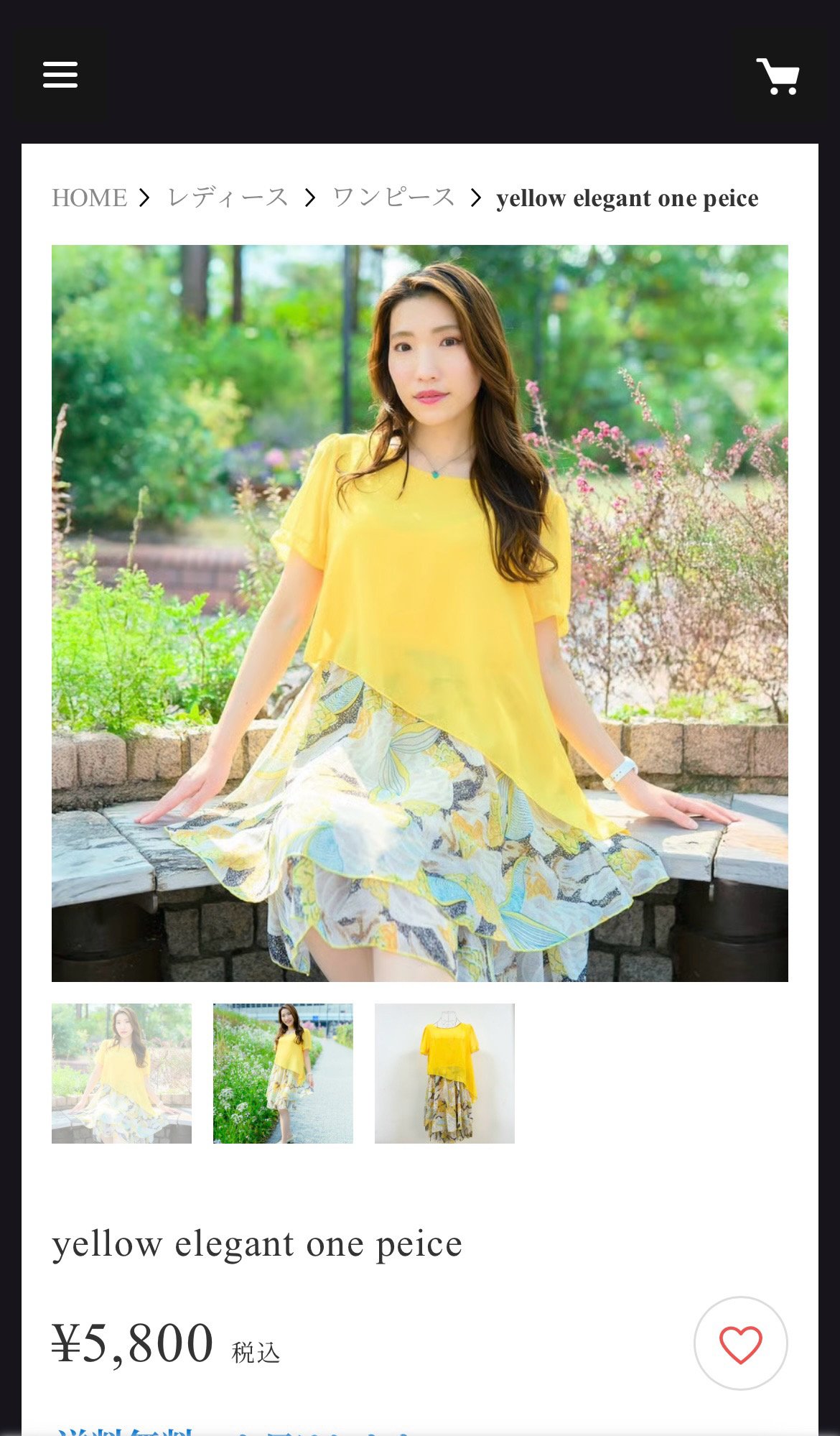Open the ワンピース breadcrumb category
Screen dimensions: 840x1436
coord(394,198)
